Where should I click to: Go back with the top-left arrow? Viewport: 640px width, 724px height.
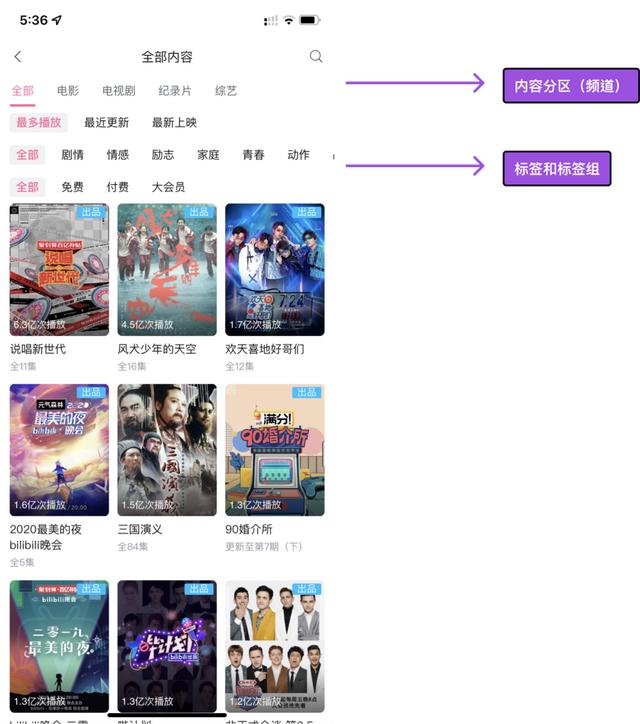(x=18, y=57)
